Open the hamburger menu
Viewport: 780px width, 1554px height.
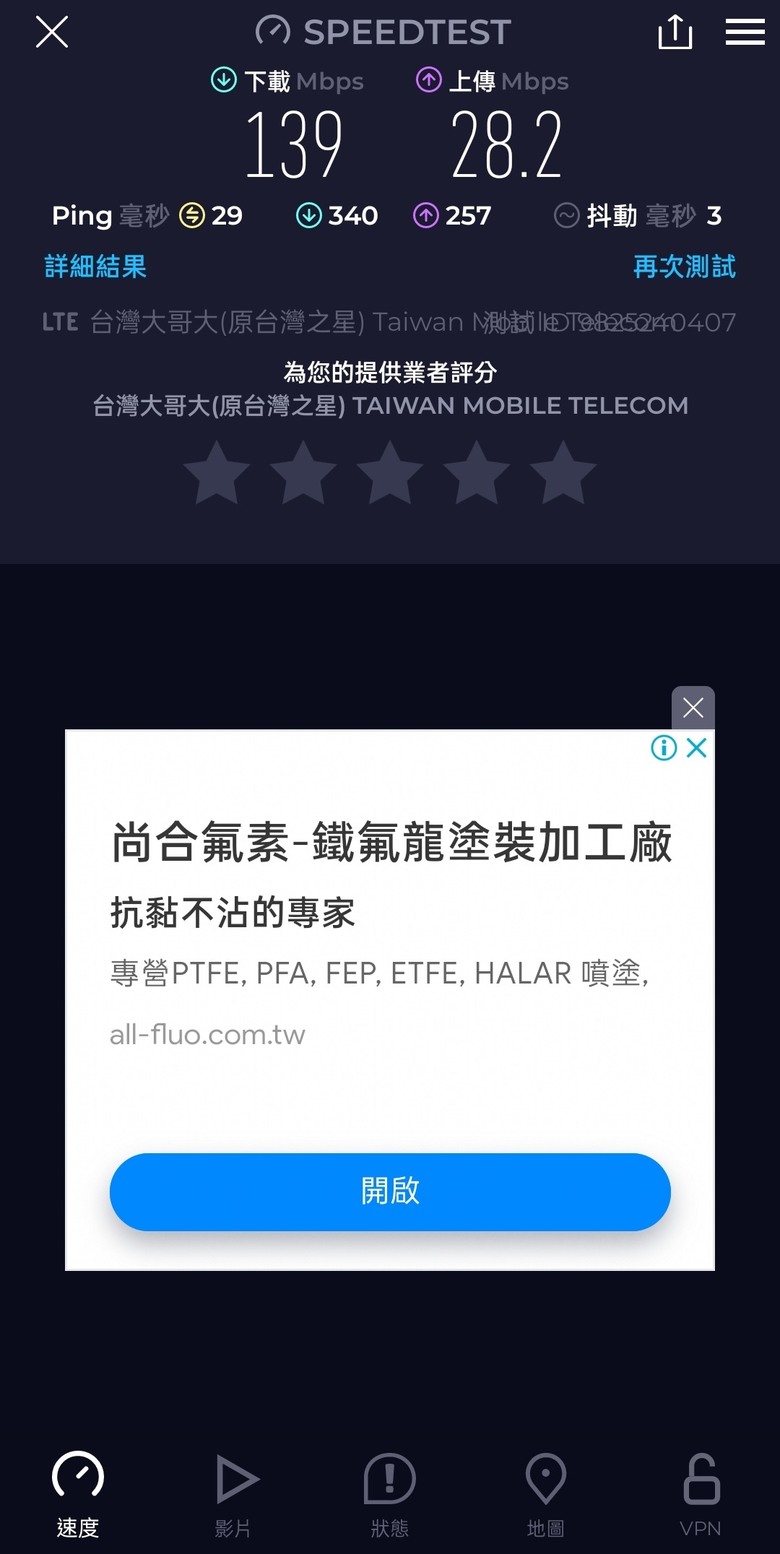click(x=745, y=32)
